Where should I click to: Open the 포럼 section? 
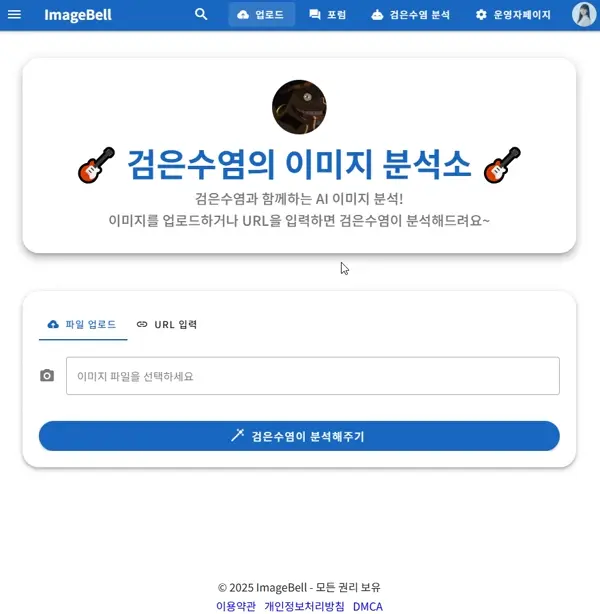[328, 15]
